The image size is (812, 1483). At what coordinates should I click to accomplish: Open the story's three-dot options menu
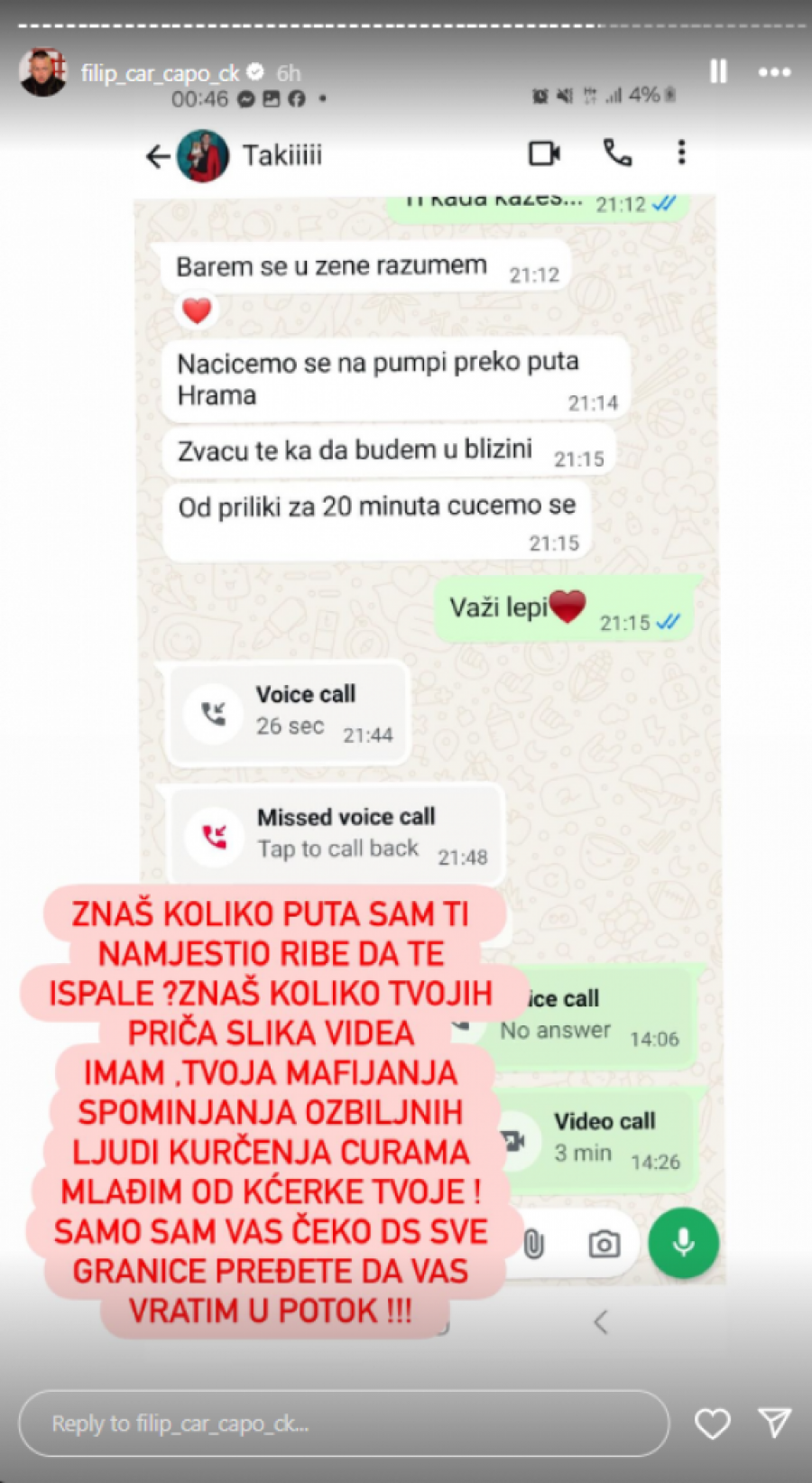pyautogui.click(x=774, y=72)
